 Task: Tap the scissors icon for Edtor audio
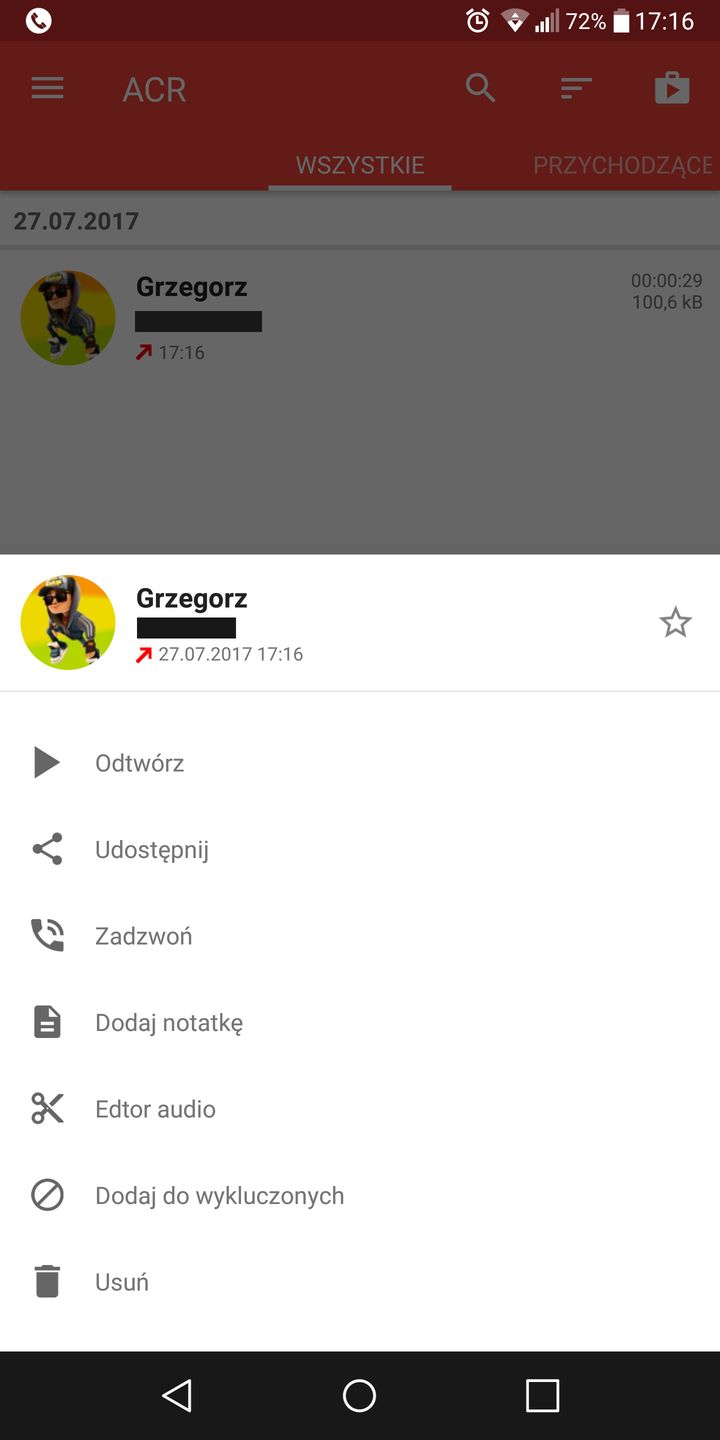point(46,1108)
